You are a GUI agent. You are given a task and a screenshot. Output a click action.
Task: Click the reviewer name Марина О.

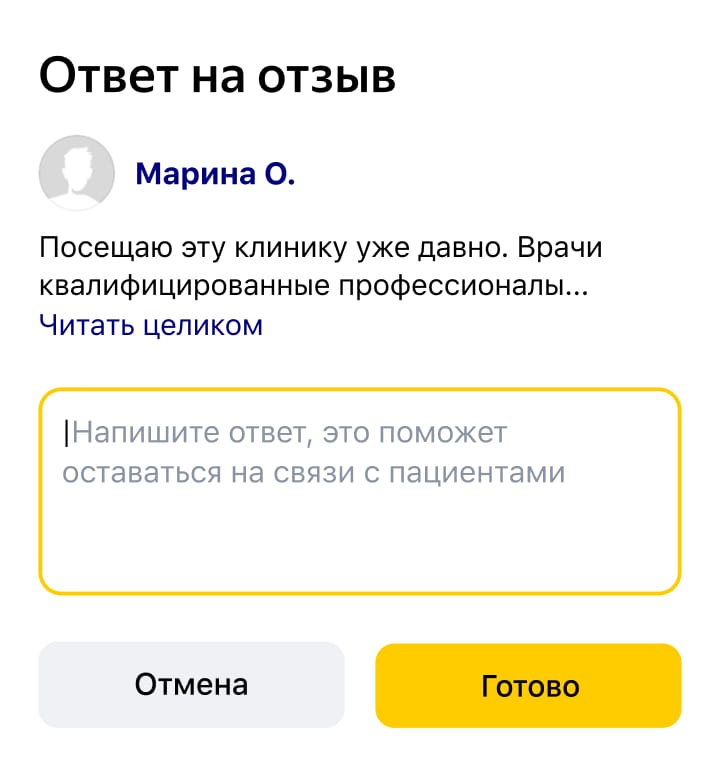click(x=215, y=172)
